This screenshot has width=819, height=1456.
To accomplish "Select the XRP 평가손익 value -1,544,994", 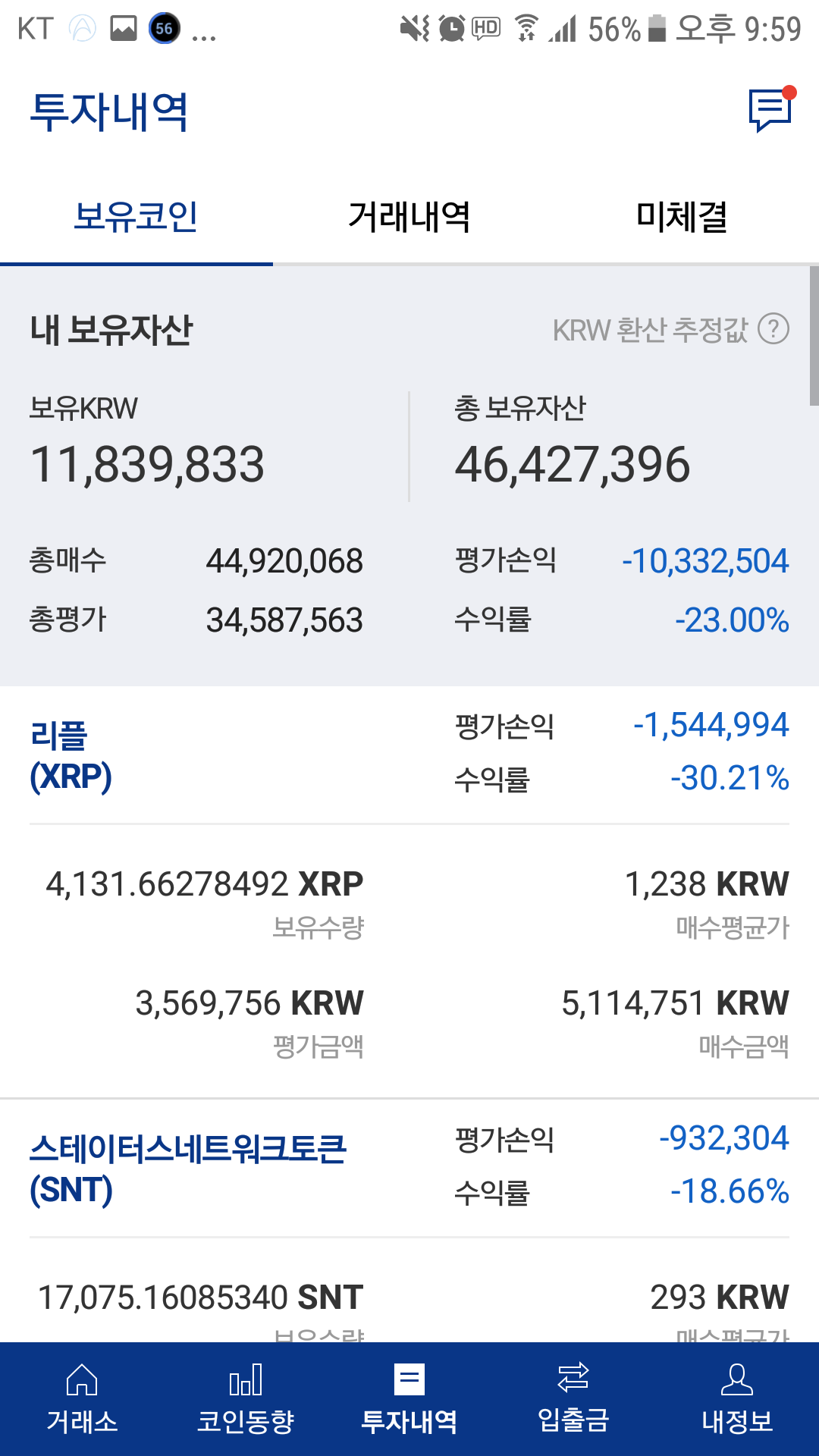I will pos(711,726).
